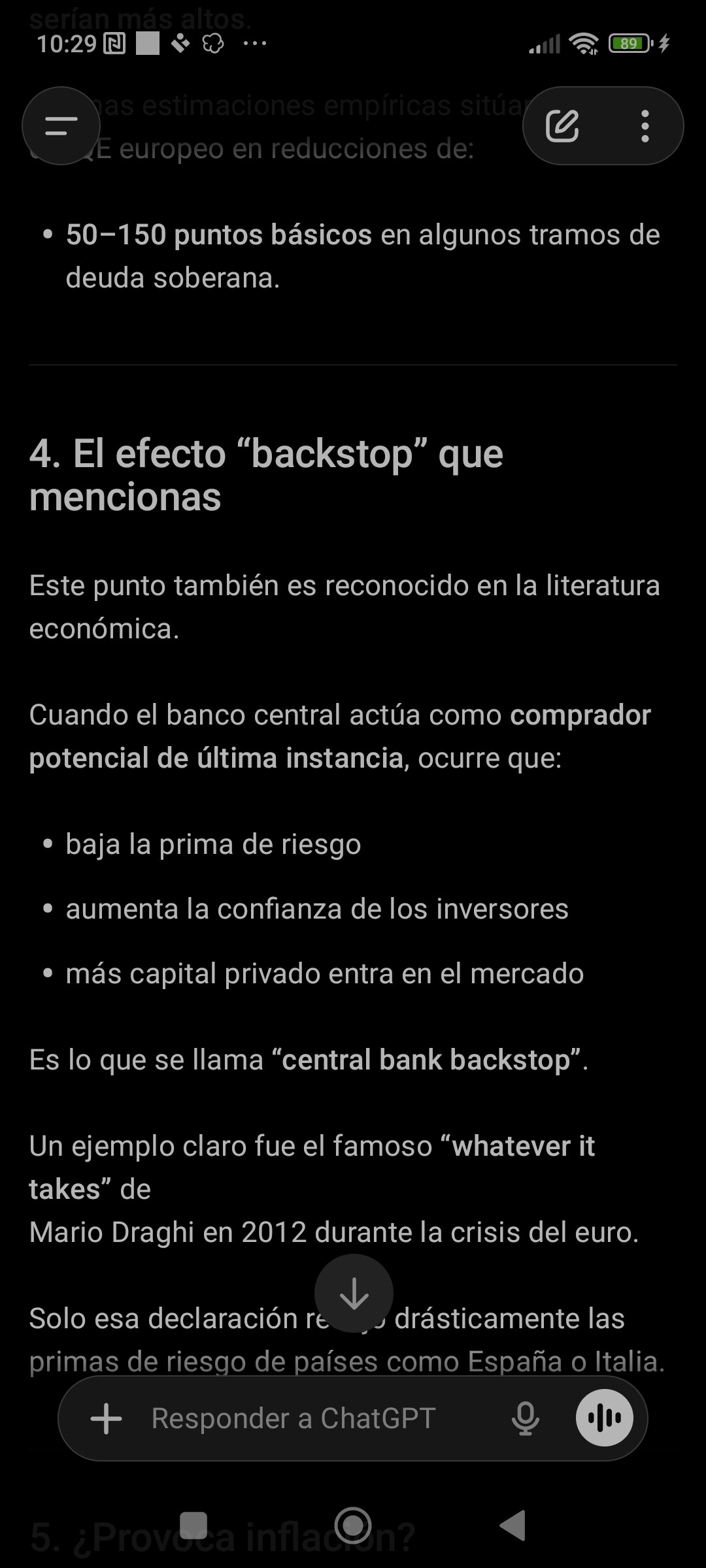Screen dimensions: 706x1568
Task: Open the sidebar menu
Action: (61, 125)
